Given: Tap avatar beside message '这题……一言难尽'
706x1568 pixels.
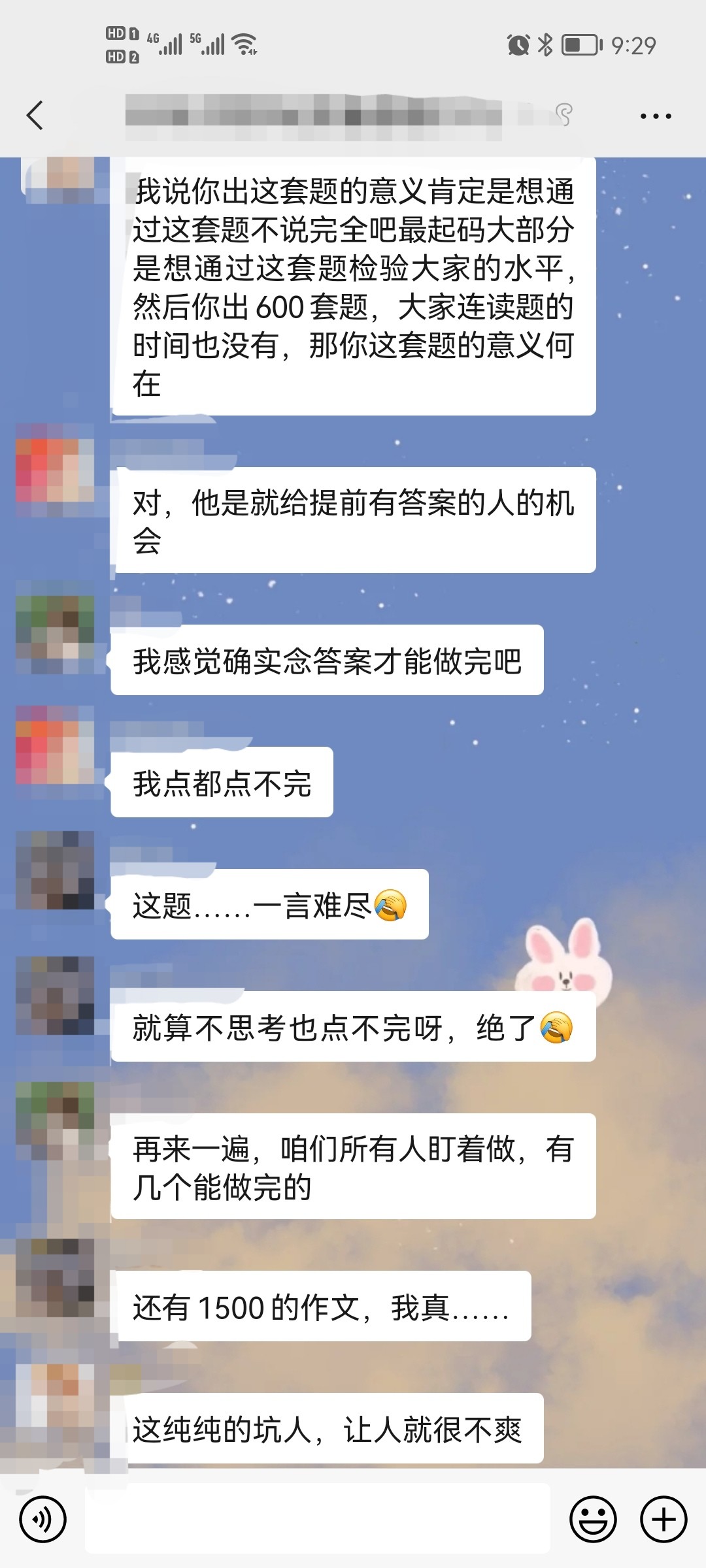Looking at the screenshot, I should click(55, 870).
